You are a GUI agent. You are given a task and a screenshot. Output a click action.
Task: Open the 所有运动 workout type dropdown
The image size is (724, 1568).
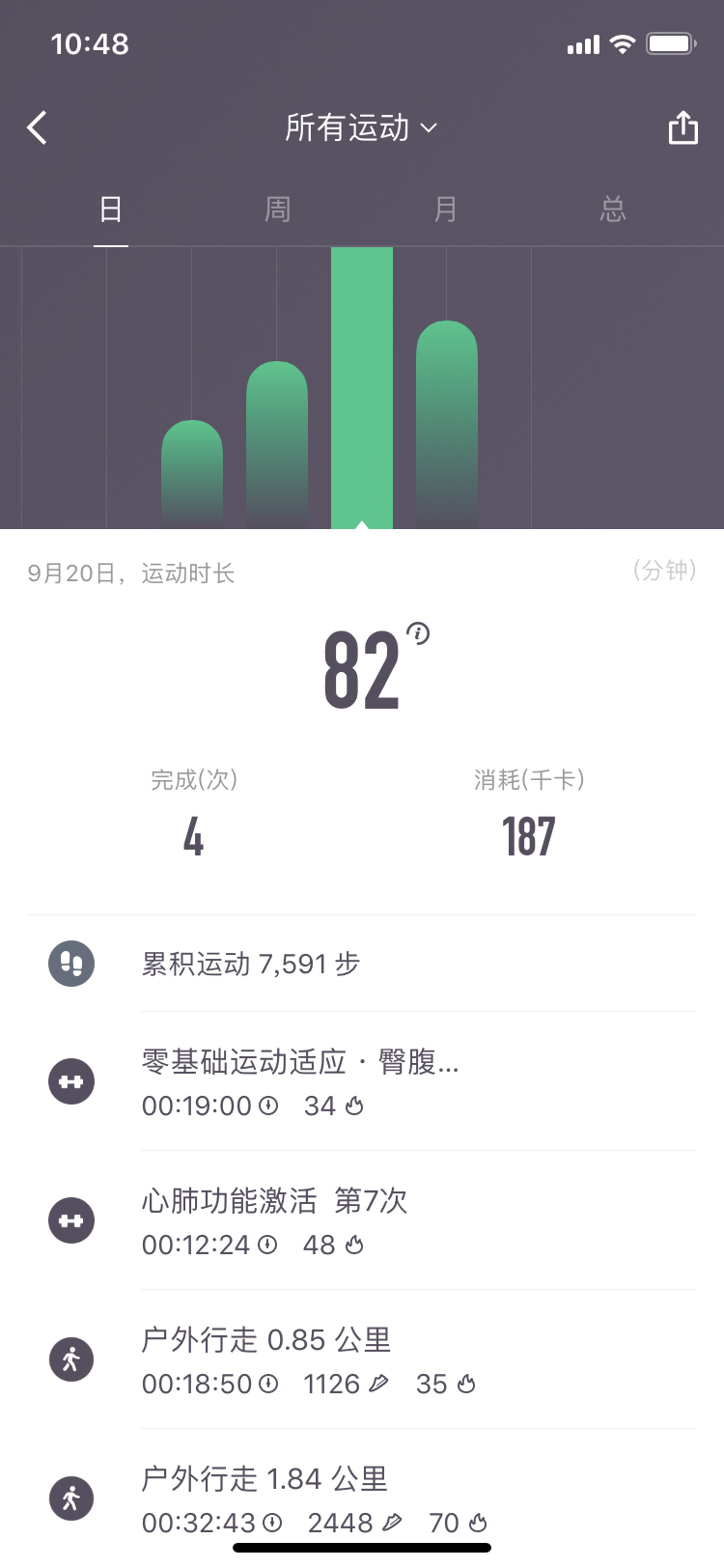(362, 127)
